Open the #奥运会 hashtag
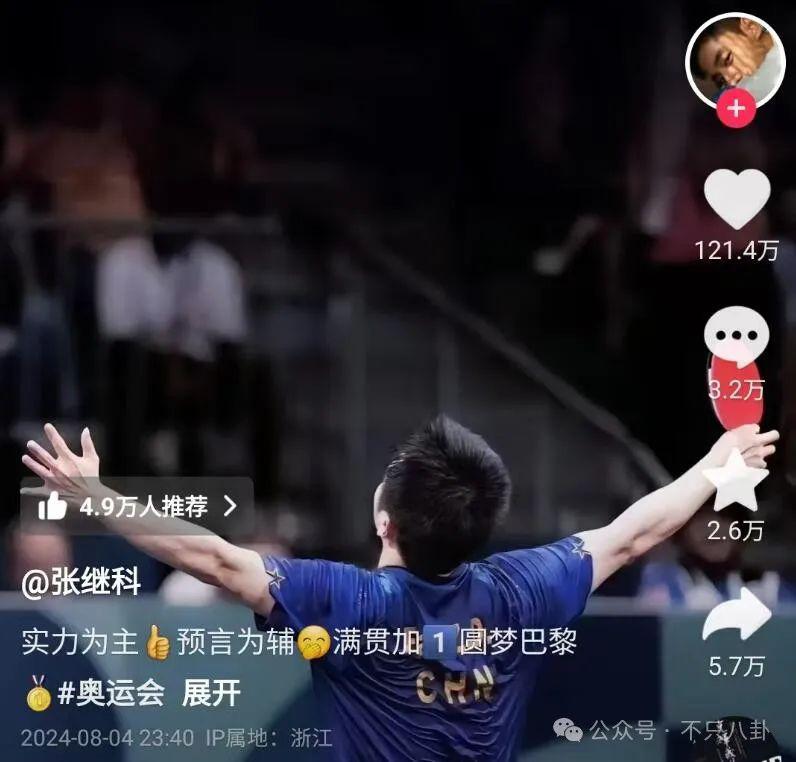796x762 pixels. [x=110, y=693]
